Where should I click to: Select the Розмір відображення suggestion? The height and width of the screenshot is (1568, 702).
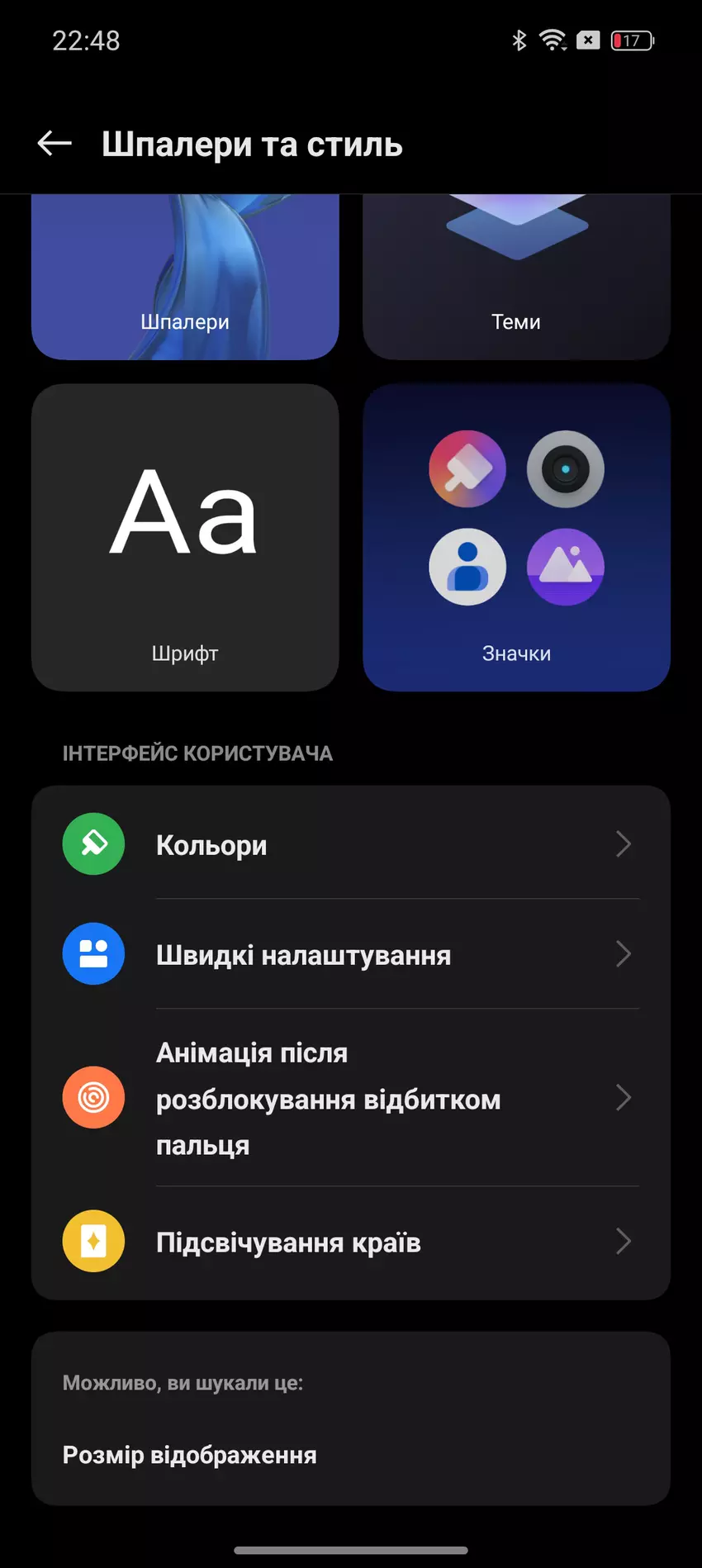190,1455
